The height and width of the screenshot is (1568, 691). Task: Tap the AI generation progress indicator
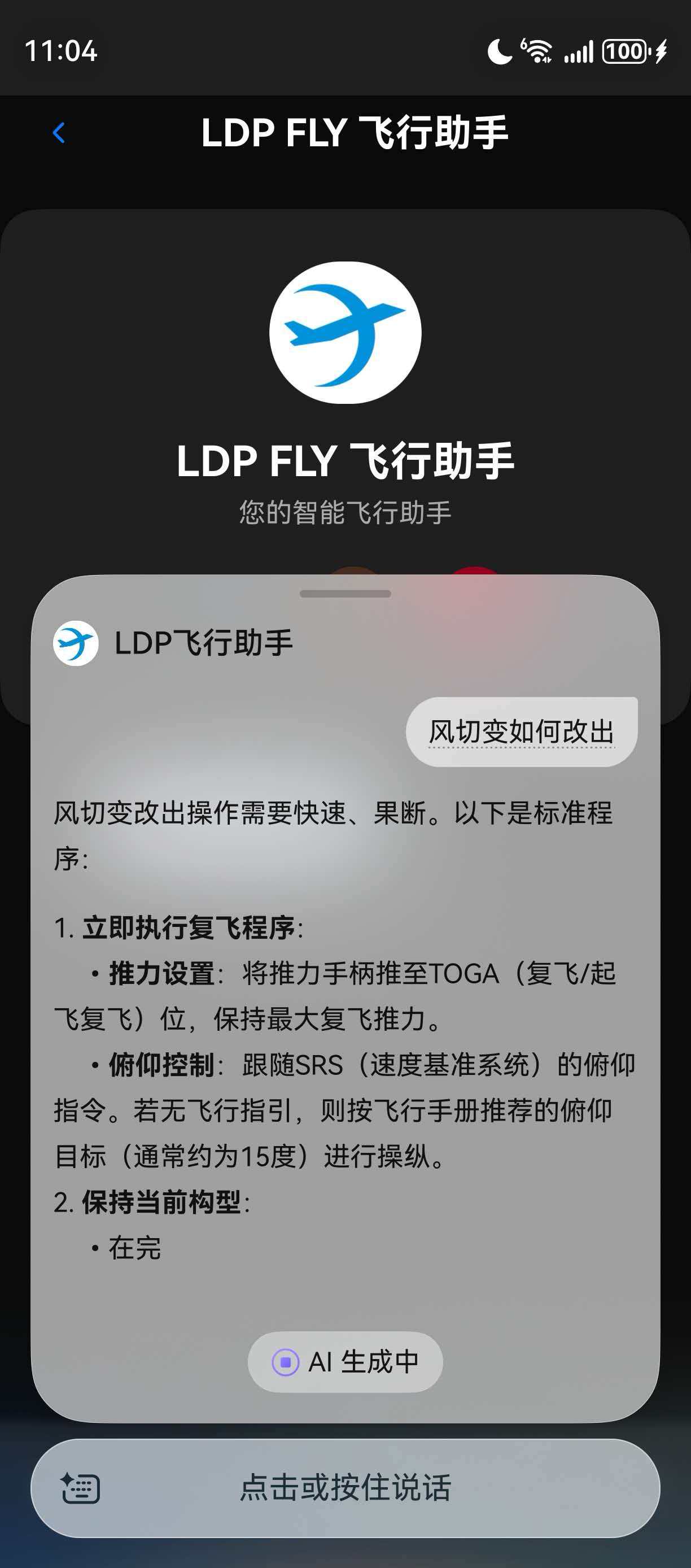[x=344, y=1364]
